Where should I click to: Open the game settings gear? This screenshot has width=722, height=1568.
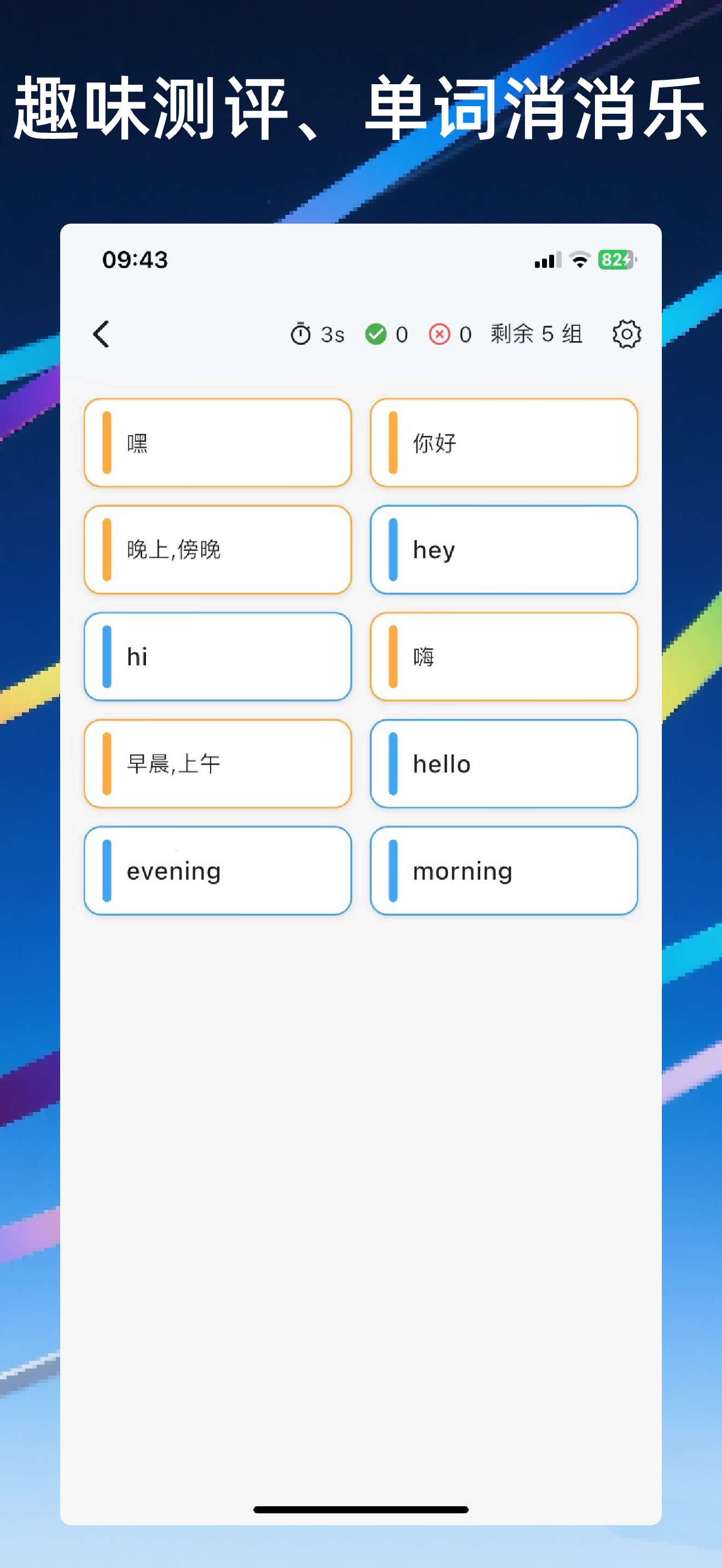click(x=626, y=334)
